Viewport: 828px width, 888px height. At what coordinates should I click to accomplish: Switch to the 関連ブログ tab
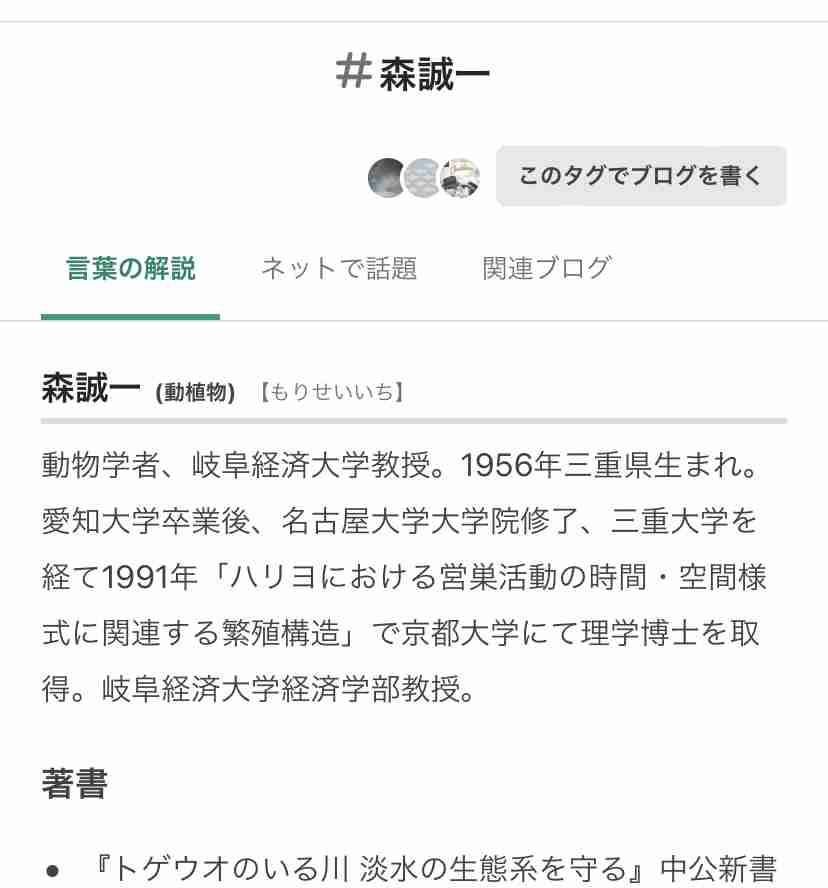(544, 268)
